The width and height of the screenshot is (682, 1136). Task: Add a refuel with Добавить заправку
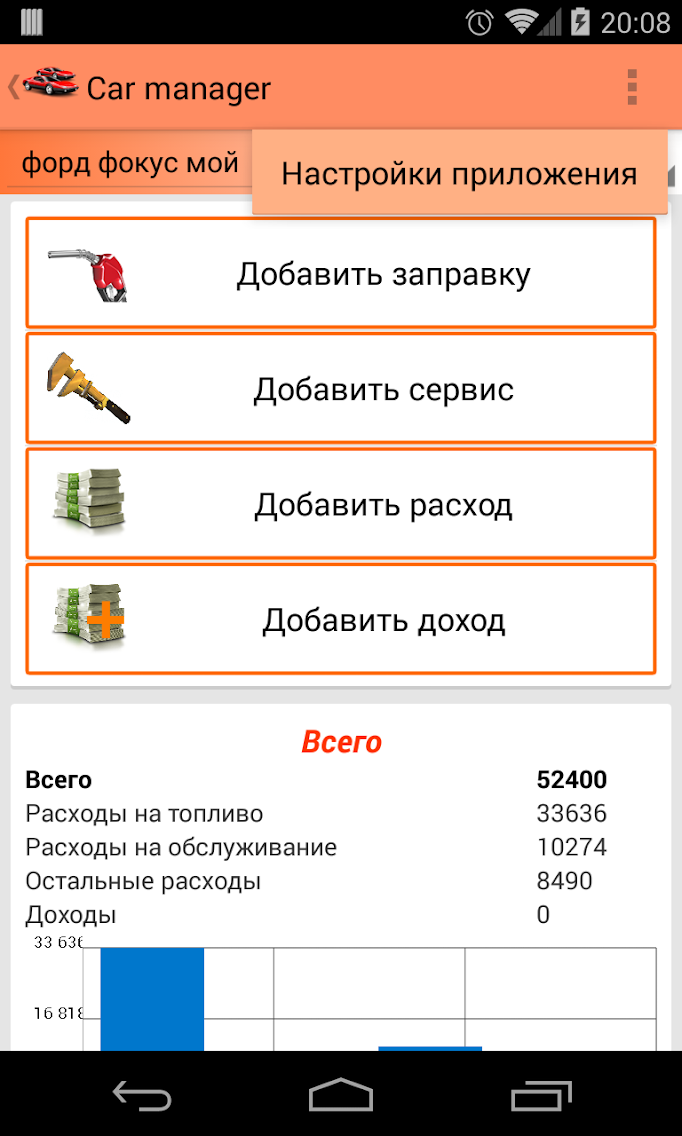341,273
